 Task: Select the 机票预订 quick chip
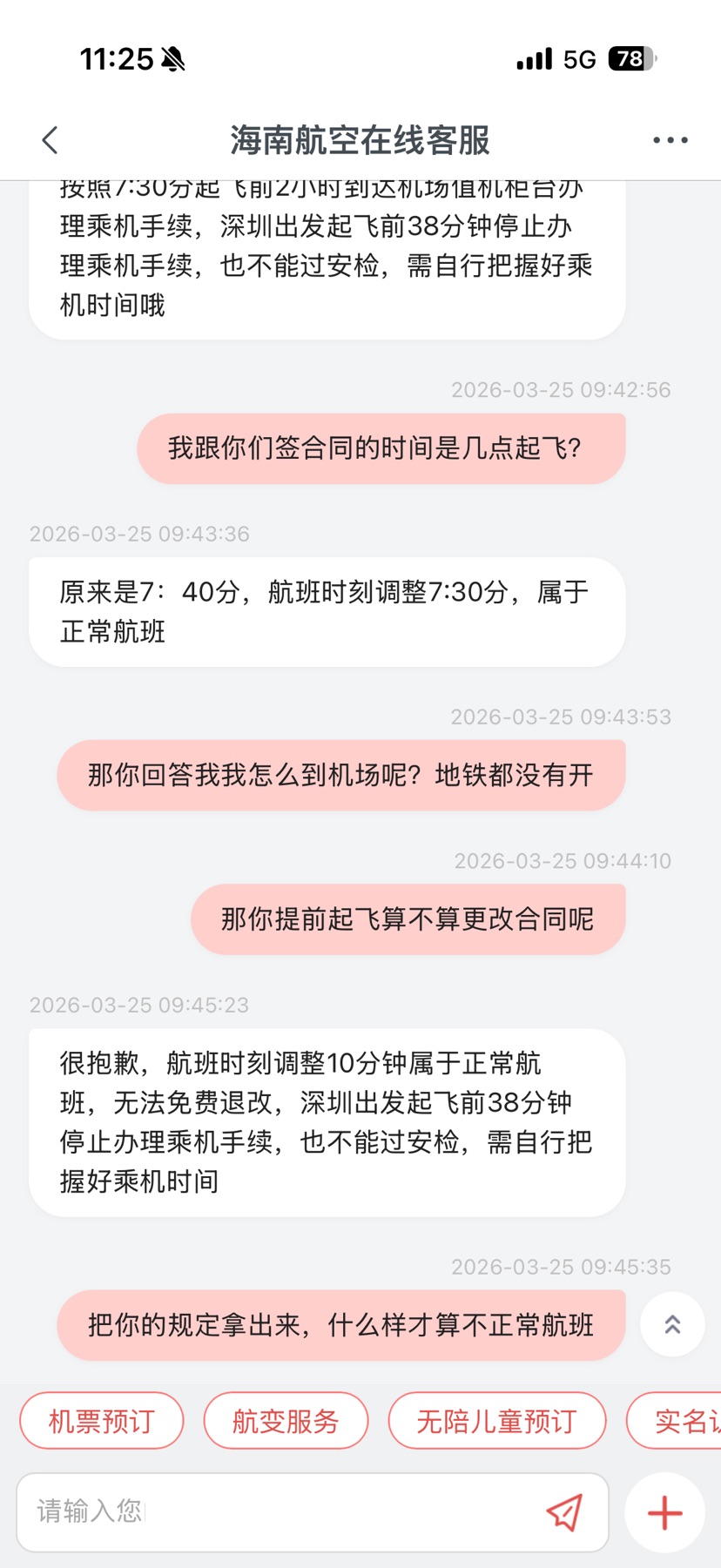pyautogui.click(x=102, y=1421)
